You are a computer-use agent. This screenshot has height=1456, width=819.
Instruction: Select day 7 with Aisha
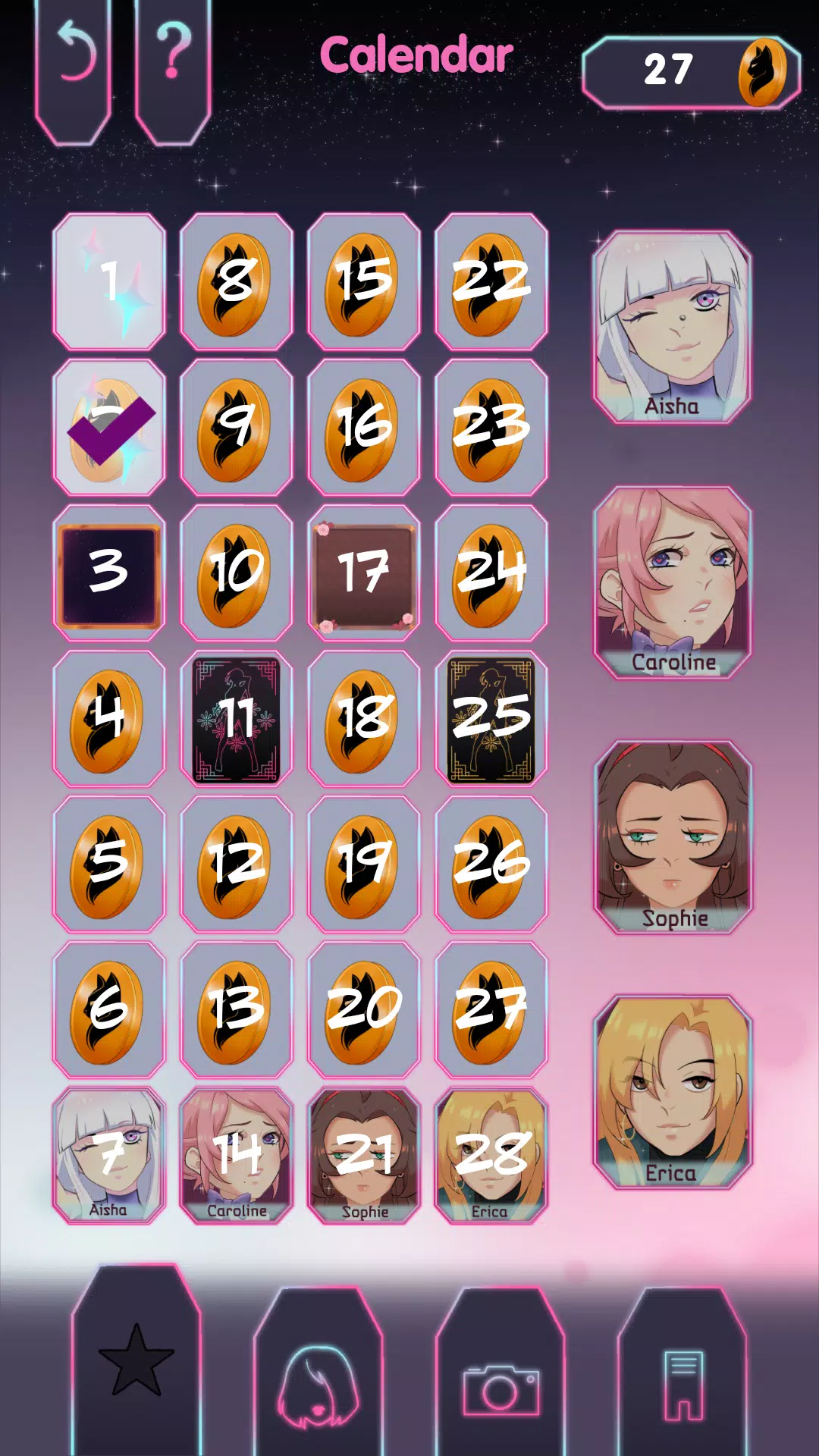(x=109, y=1155)
